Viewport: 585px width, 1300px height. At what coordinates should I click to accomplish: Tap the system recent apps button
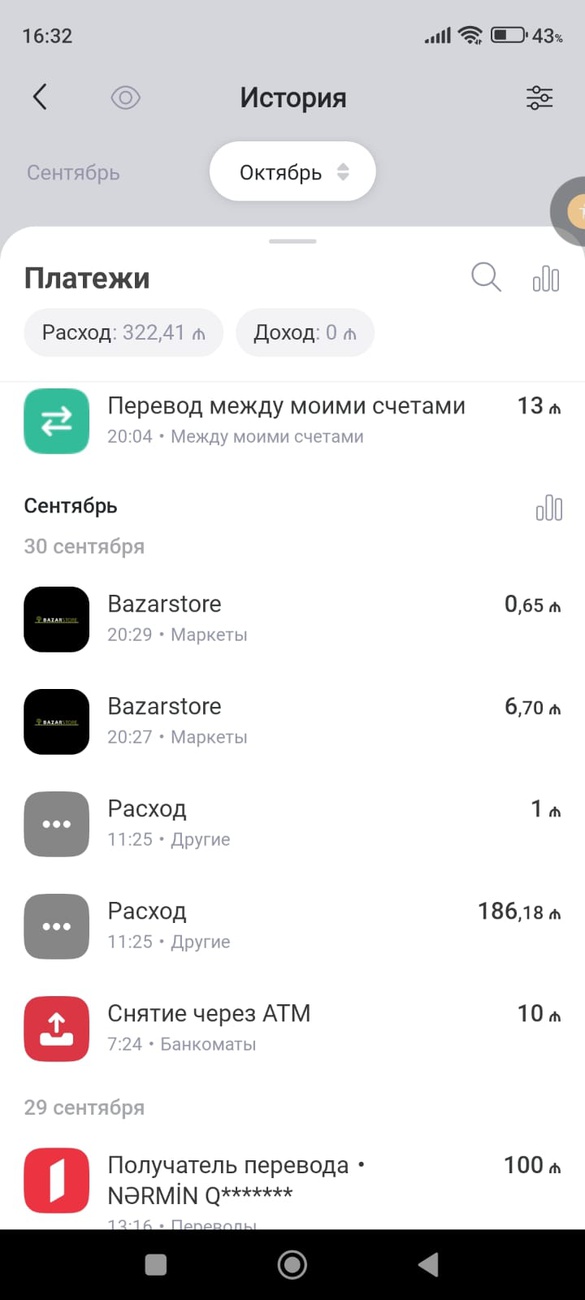click(156, 1265)
